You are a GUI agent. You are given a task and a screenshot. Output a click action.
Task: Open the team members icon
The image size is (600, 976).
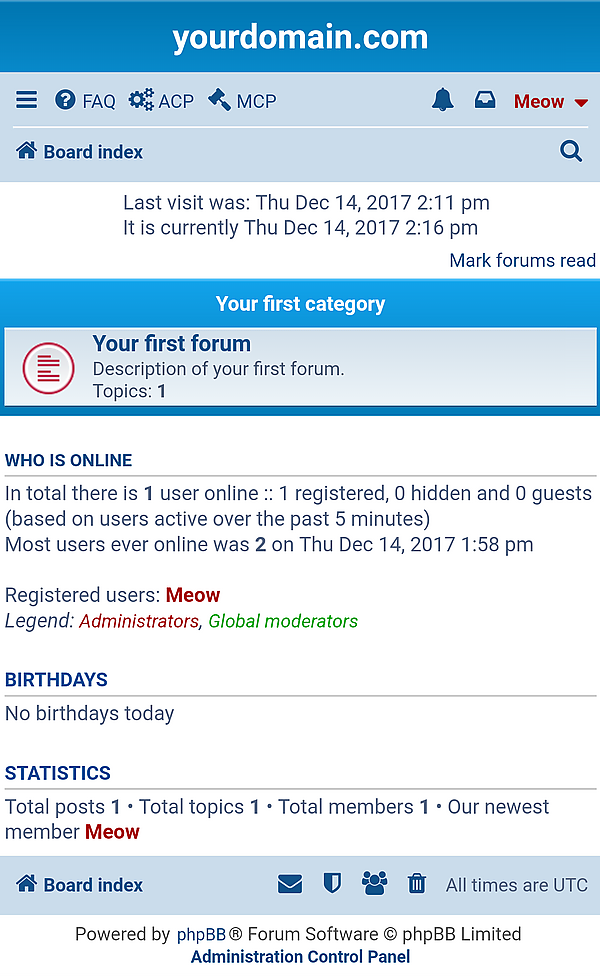pyautogui.click(x=374, y=884)
